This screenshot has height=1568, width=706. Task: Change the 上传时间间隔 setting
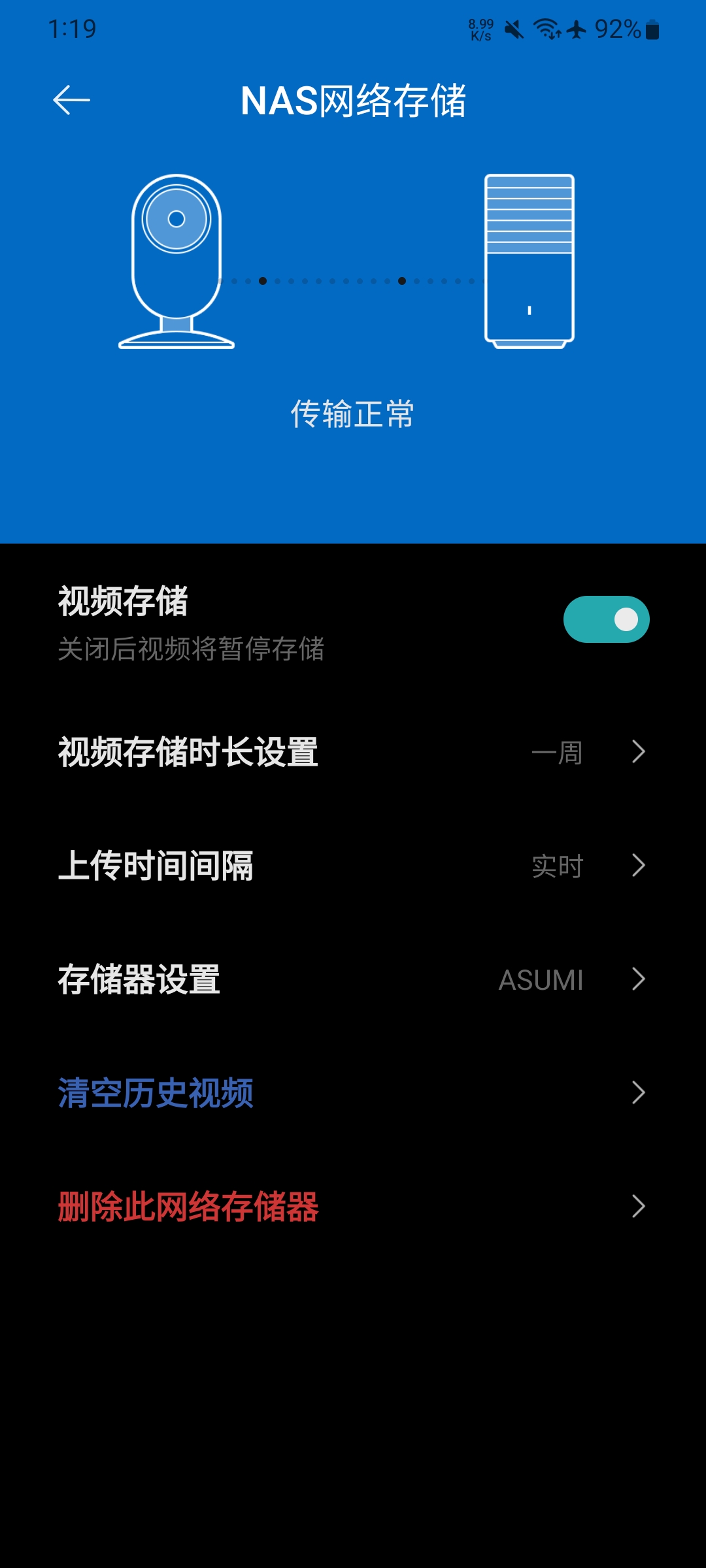353,866
